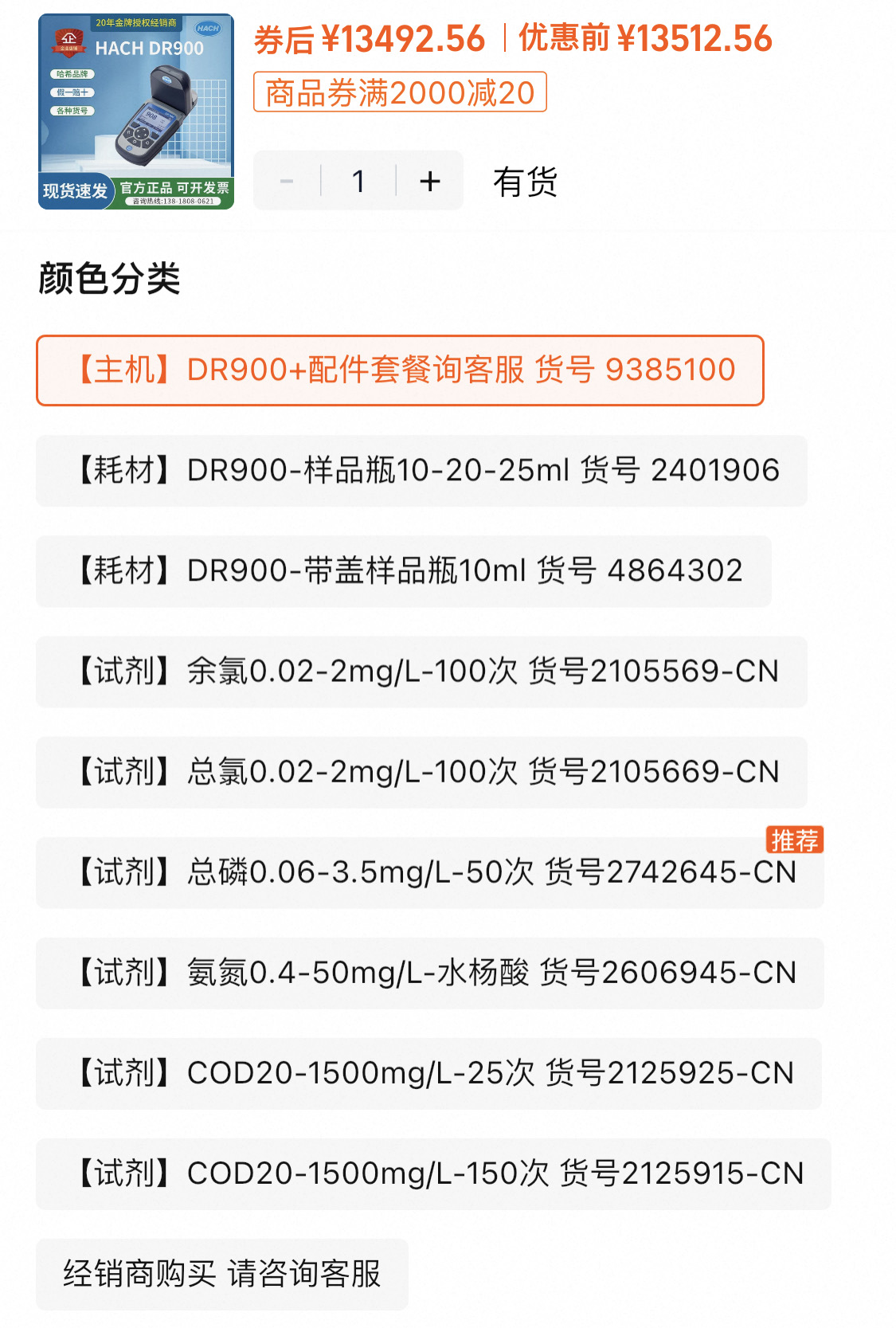Select 【试剂】COD20-1500mg/L-25次 货号2125925-CN
Image resolution: width=896 pixels, height=1328 pixels.
(428, 1073)
